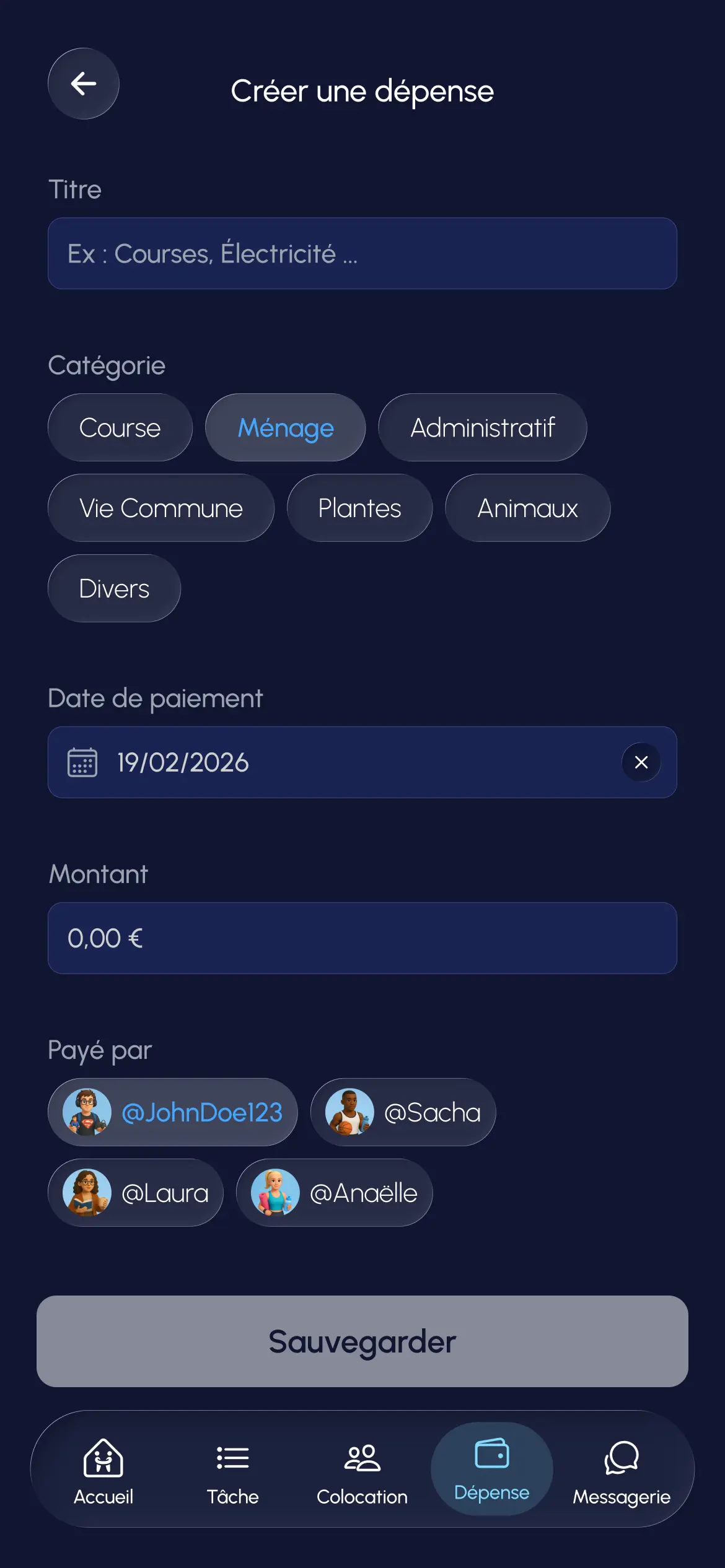Select the Course category chip
The height and width of the screenshot is (1568, 725).
(120, 427)
